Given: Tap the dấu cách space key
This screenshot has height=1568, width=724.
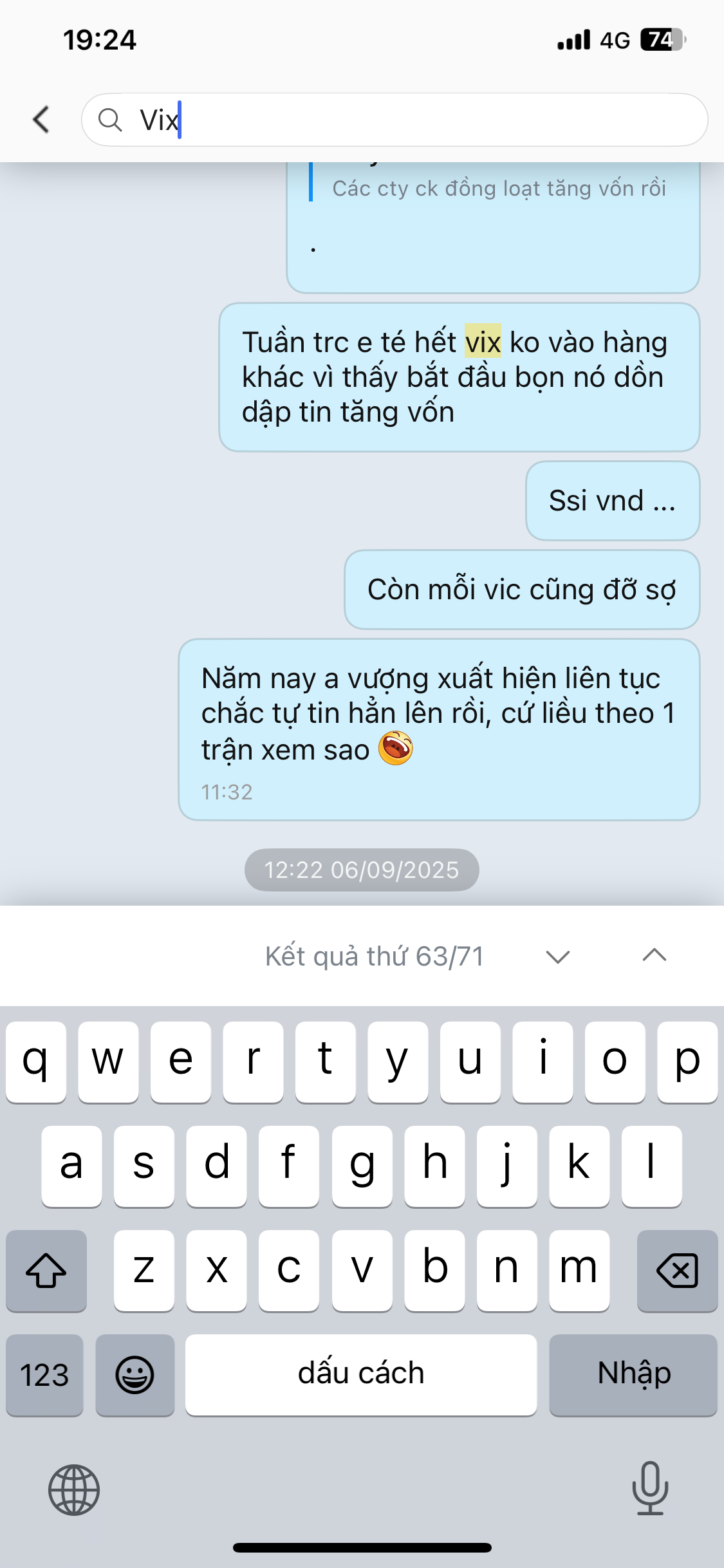Looking at the screenshot, I should click(360, 1375).
